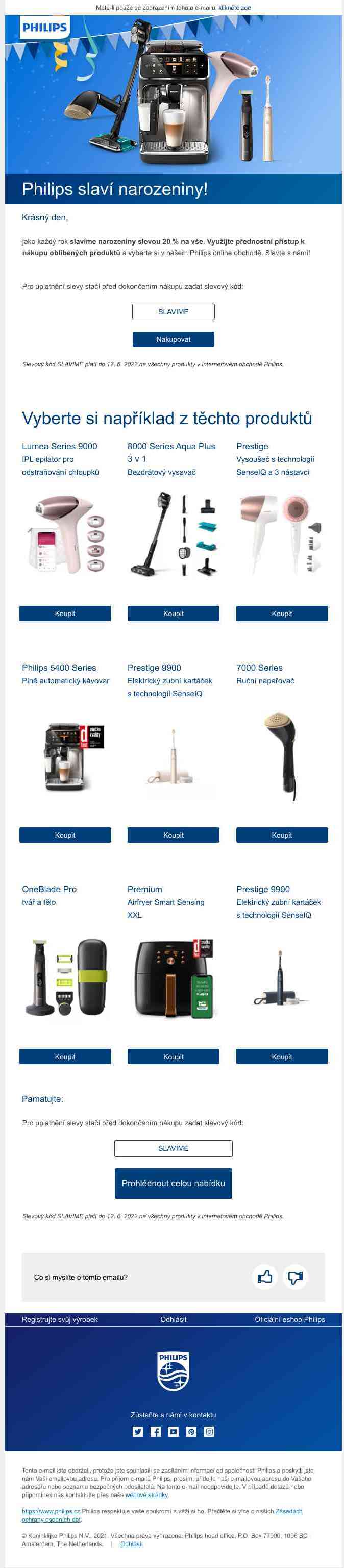
Task: Buy the Premium Airfryer Smart Sensing XXL
Action: click(174, 1057)
